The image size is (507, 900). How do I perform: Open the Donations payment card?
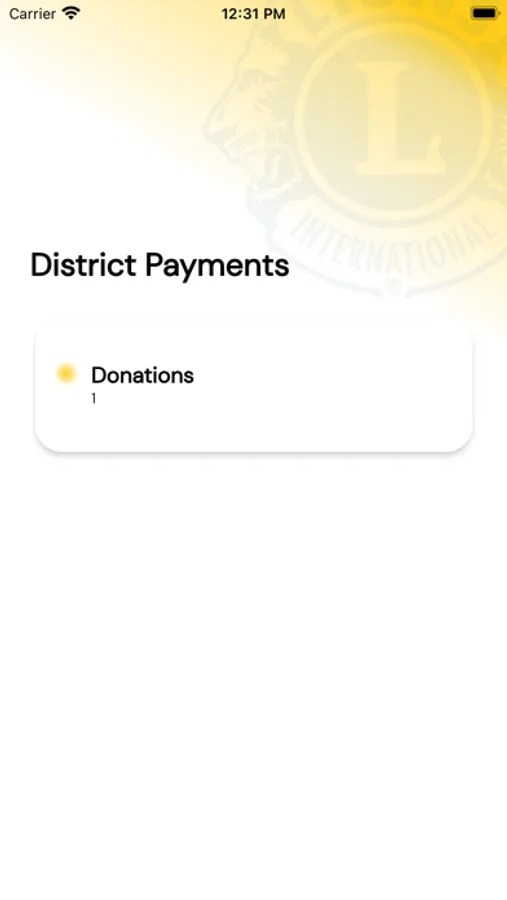pos(254,386)
